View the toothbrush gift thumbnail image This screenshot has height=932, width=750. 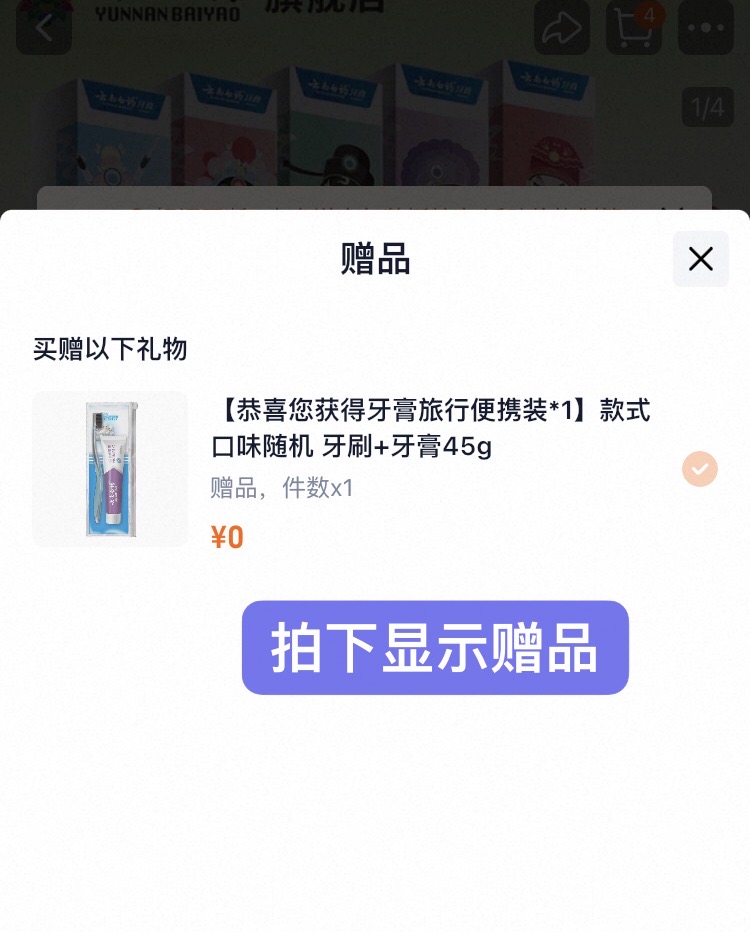(x=110, y=469)
